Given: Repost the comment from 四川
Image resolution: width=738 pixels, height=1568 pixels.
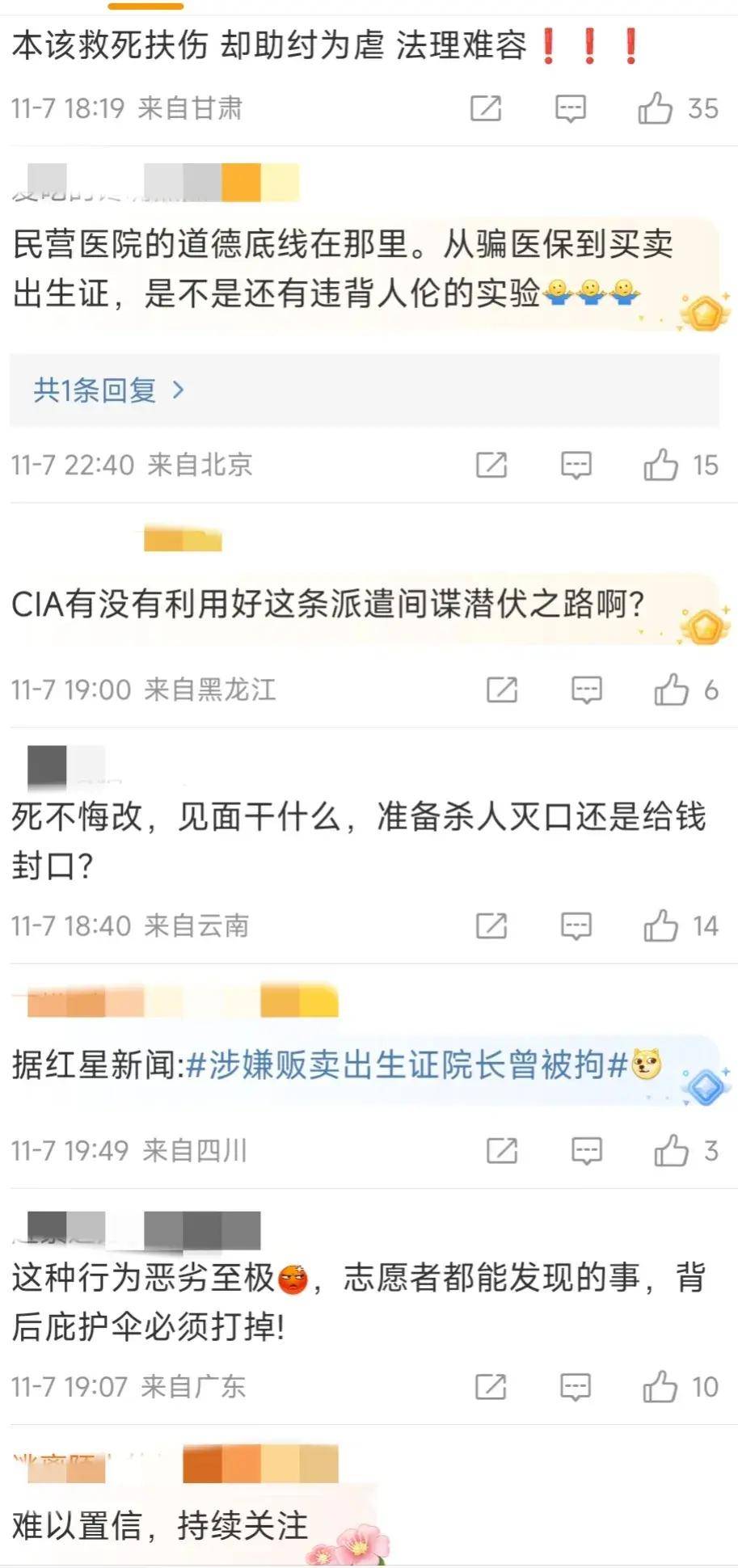Looking at the screenshot, I should click(502, 1151).
